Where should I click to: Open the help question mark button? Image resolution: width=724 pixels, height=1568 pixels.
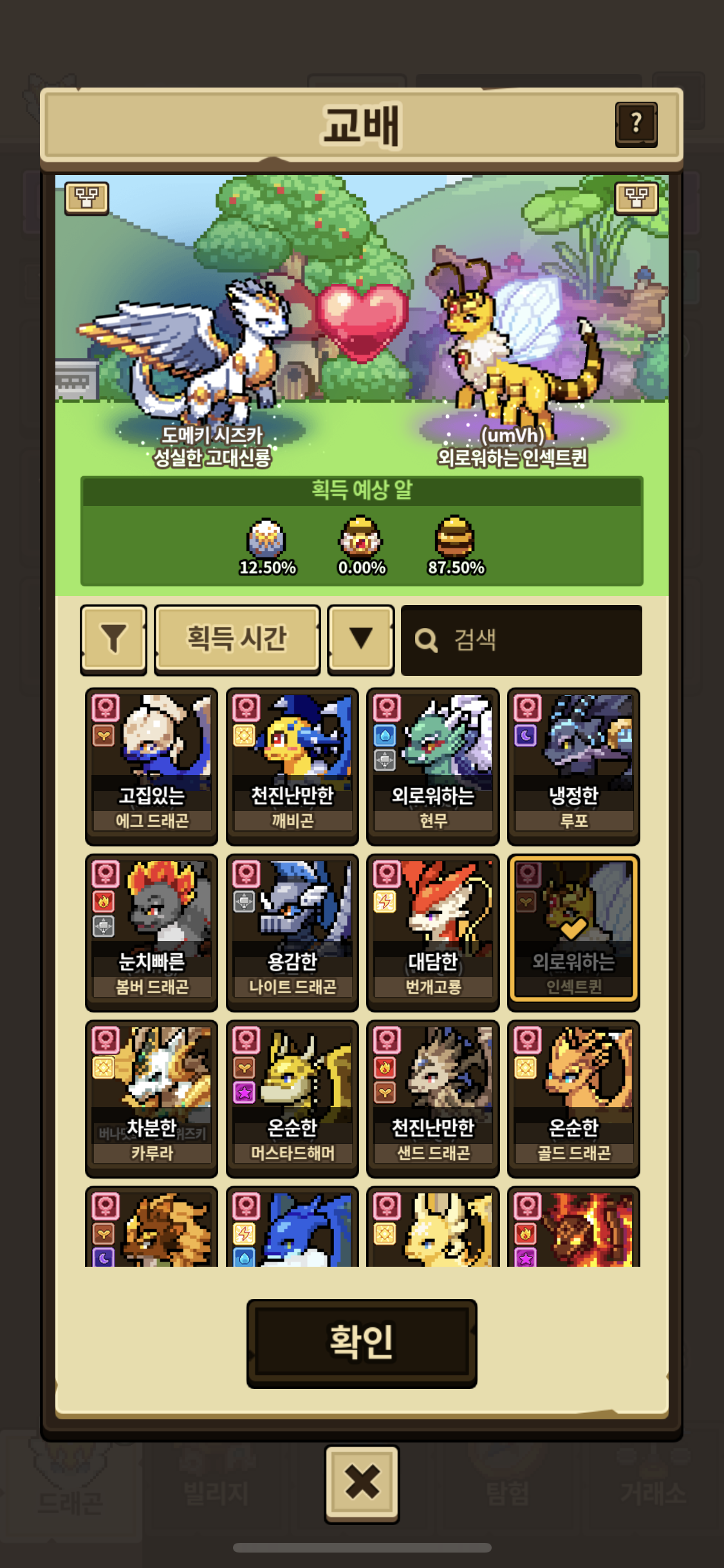pos(636,124)
